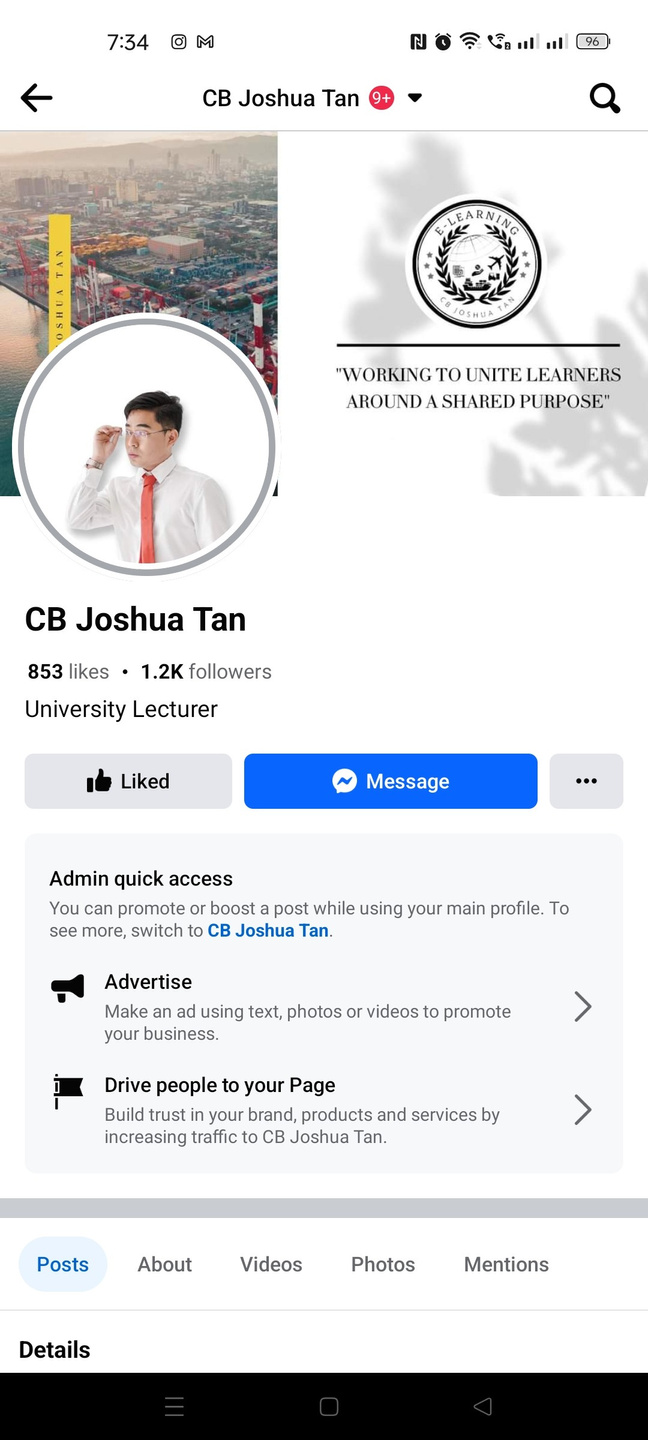Switch to the Videos tab
The width and height of the screenshot is (648, 1440).
[x=271, y=1264]
